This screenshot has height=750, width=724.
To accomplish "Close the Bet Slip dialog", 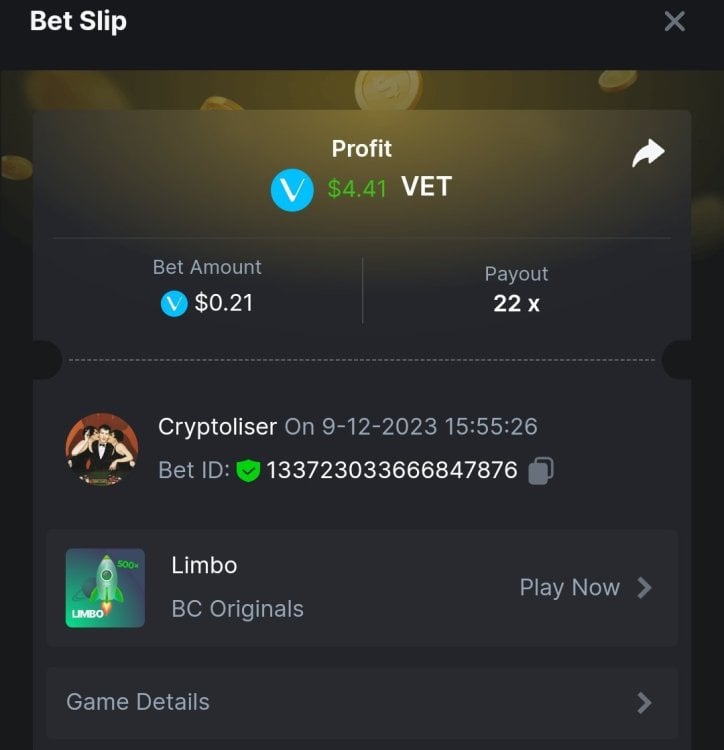I will [675, 21].
